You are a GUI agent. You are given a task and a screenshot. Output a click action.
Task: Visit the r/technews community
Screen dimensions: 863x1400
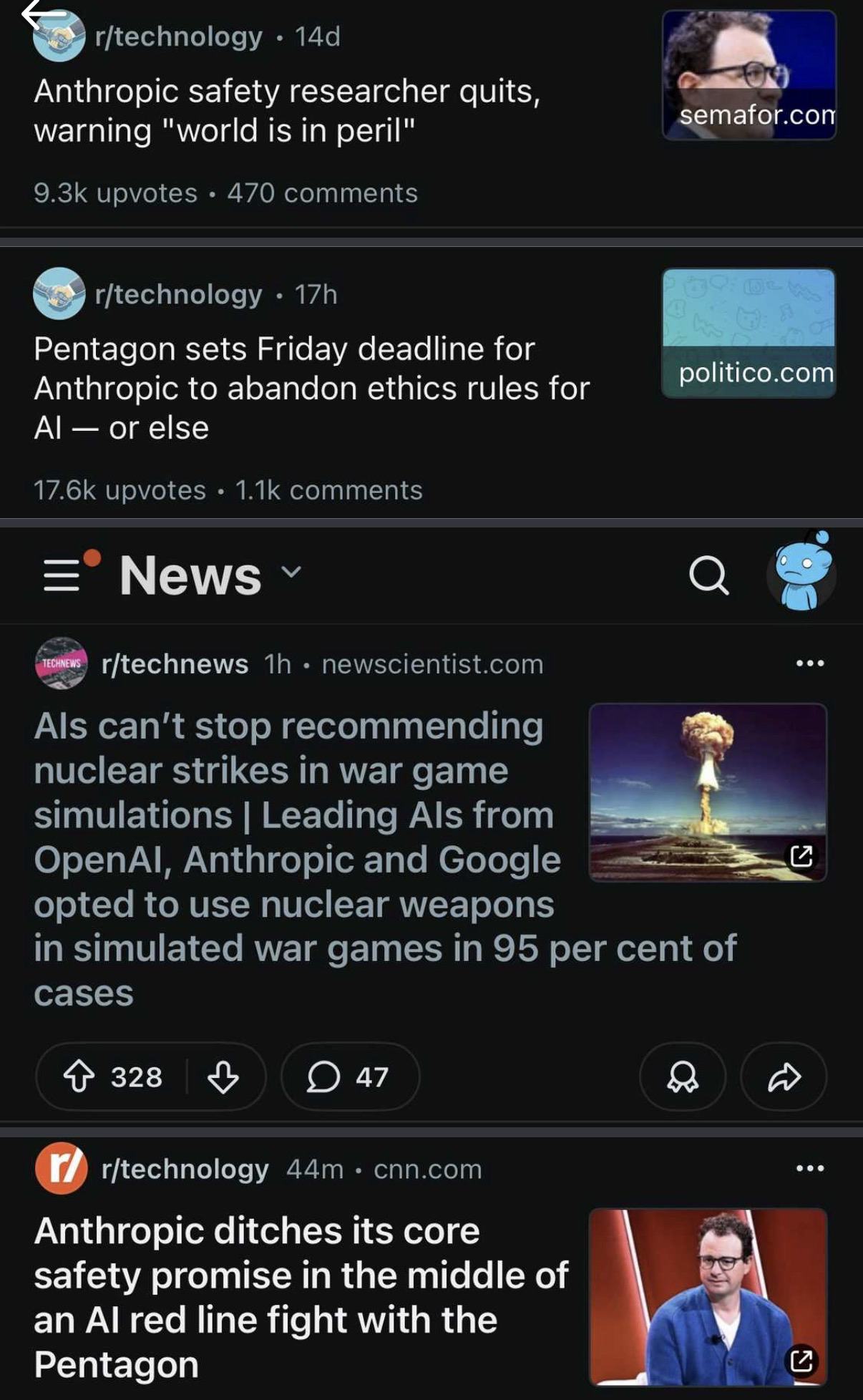tap(175, 664)
